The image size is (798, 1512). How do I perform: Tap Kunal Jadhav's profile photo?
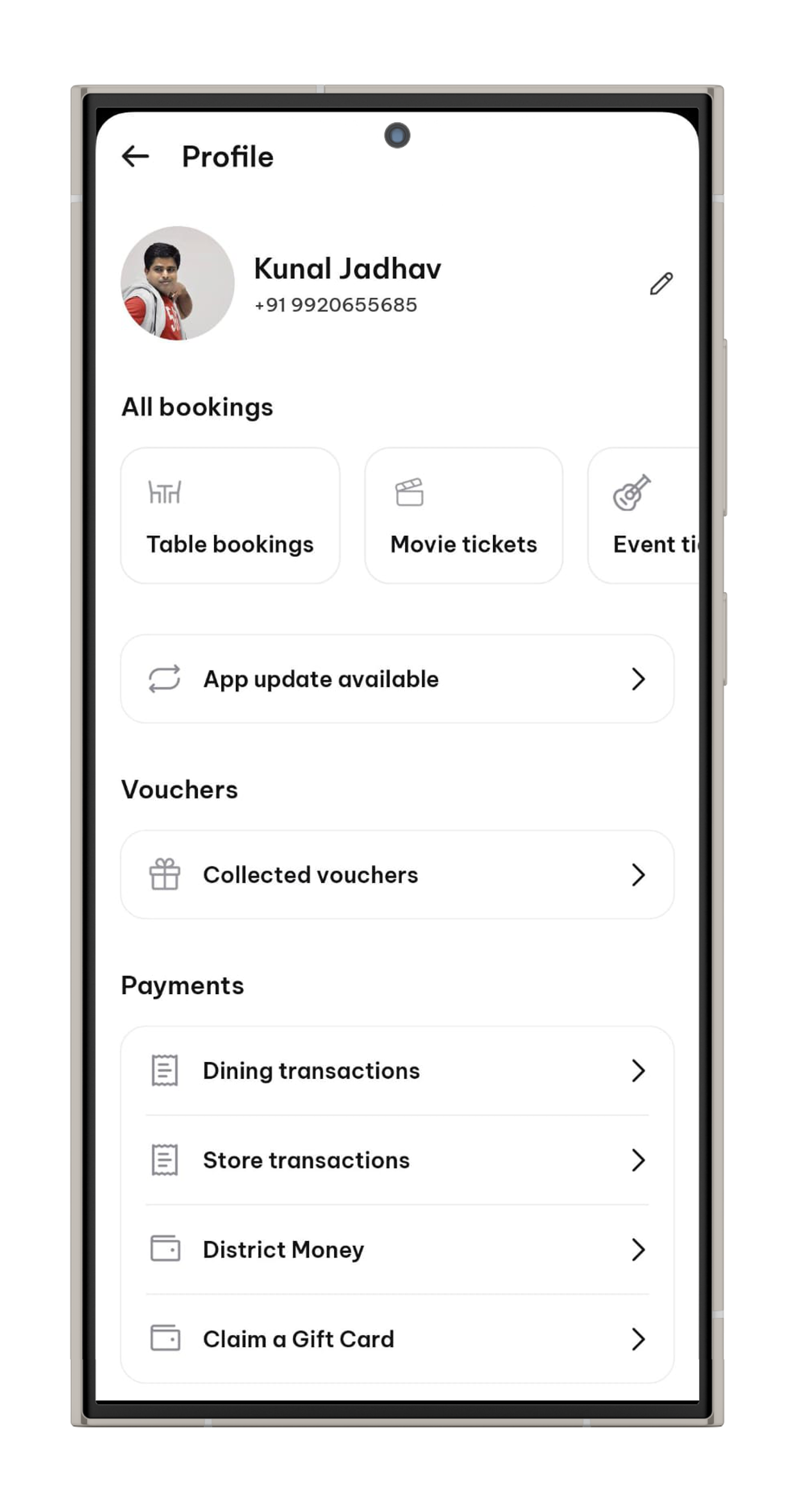click(178, 283)
